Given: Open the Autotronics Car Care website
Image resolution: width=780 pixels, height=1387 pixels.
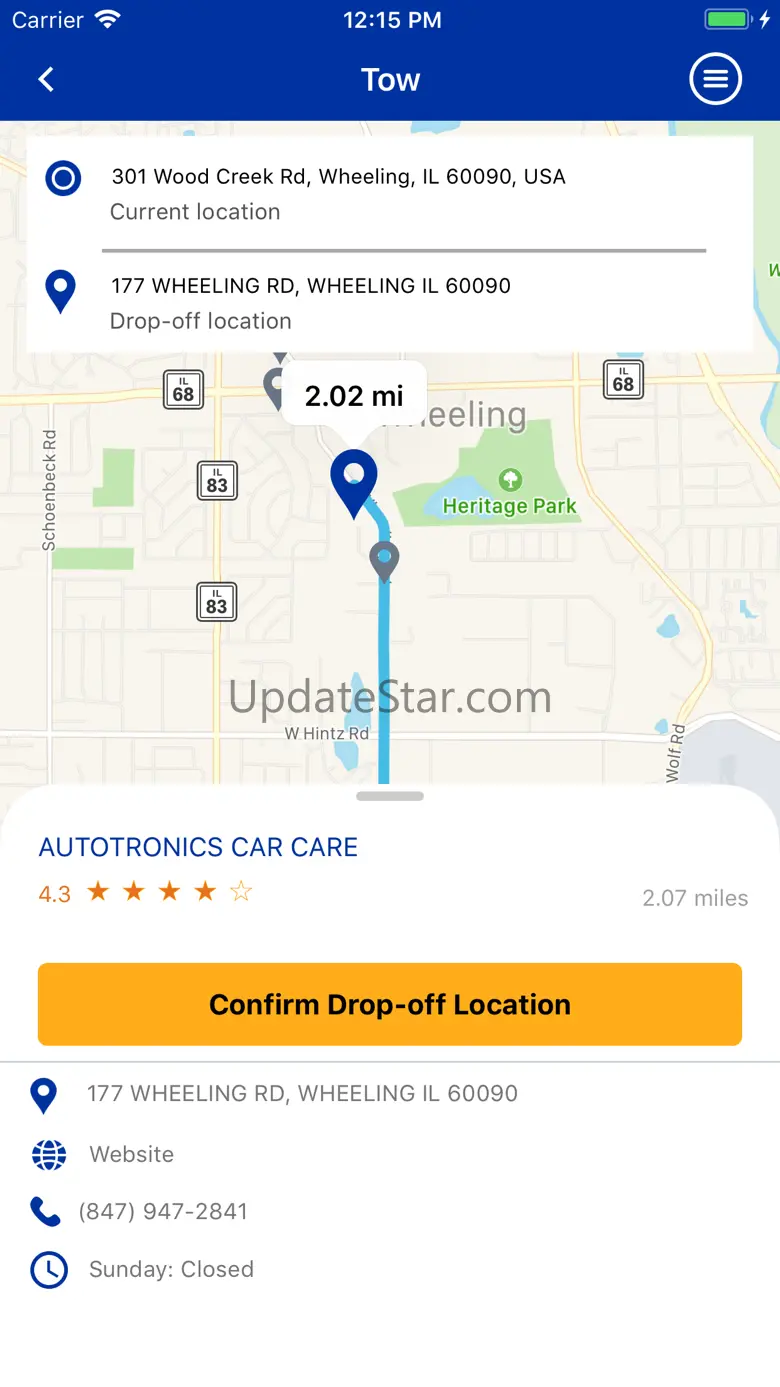Looking at the screenshot, I should click(131, 1154).
